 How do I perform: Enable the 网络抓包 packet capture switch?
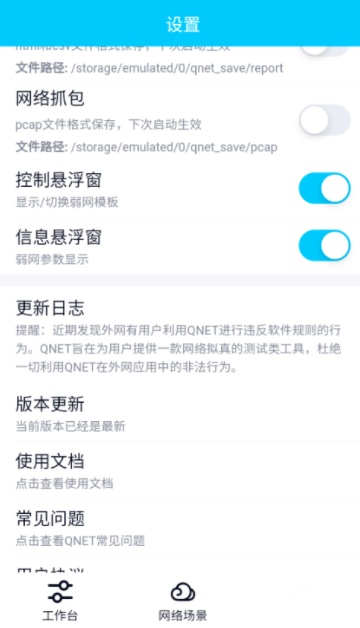point(324,120)
